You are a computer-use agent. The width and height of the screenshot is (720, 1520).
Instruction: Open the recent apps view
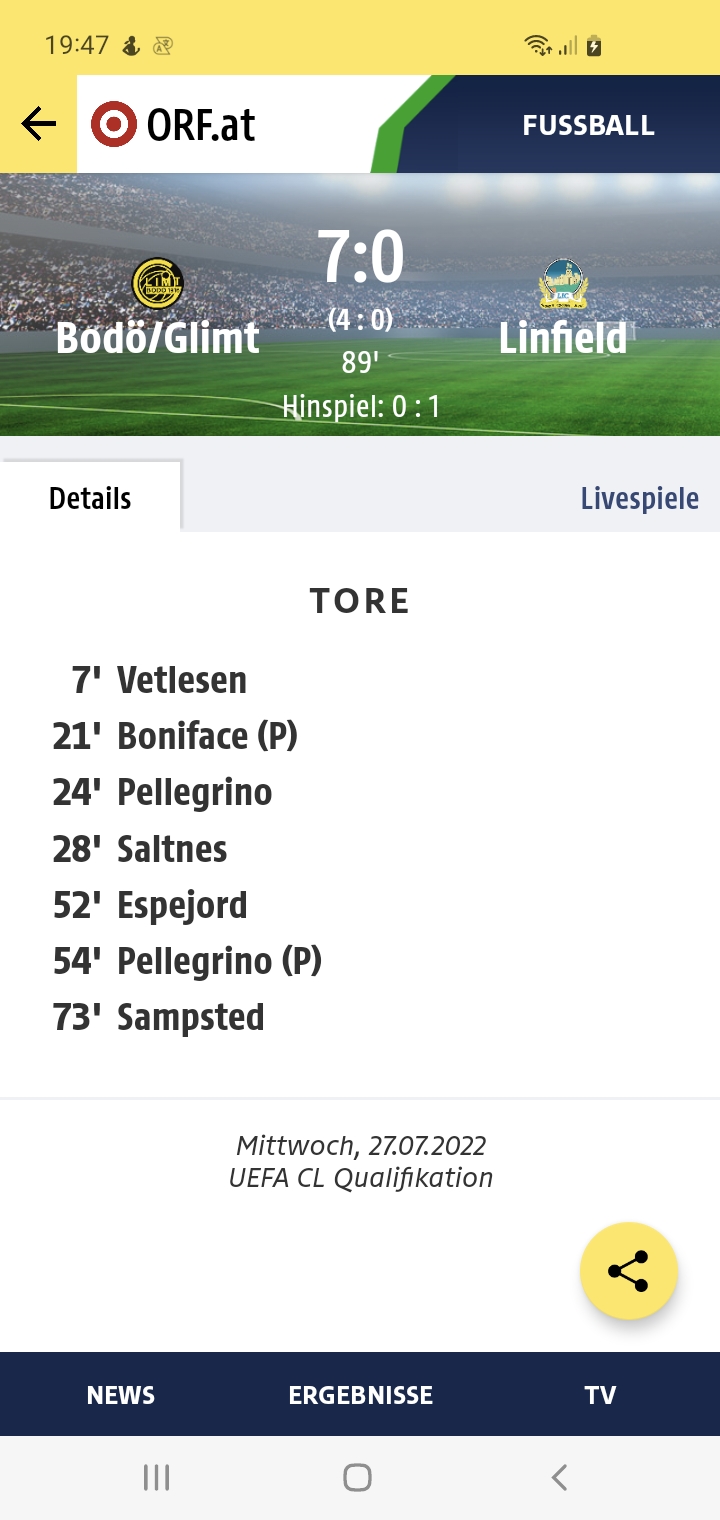click(x=156, y=1477)
